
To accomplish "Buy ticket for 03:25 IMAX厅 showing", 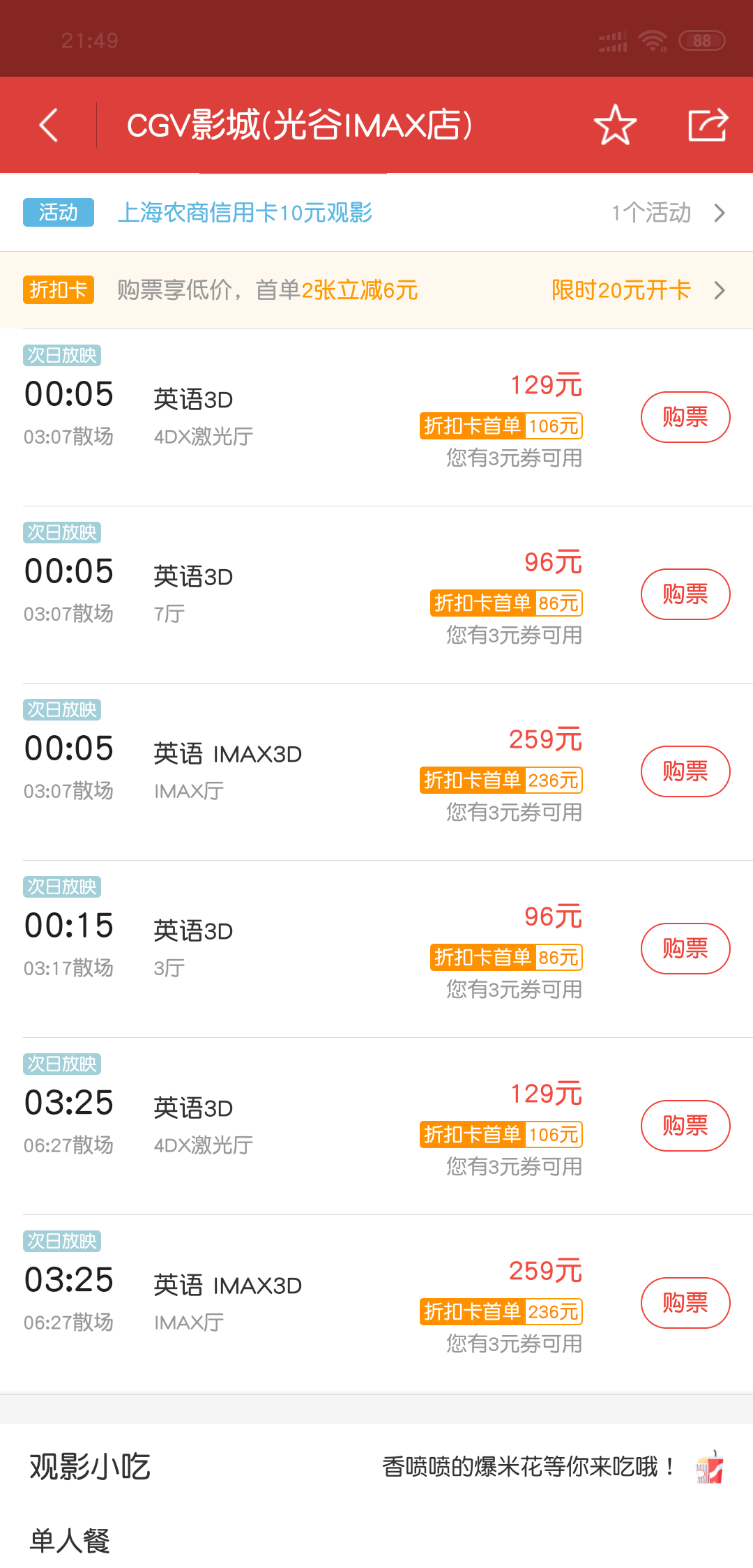I will pos(685,1303).
